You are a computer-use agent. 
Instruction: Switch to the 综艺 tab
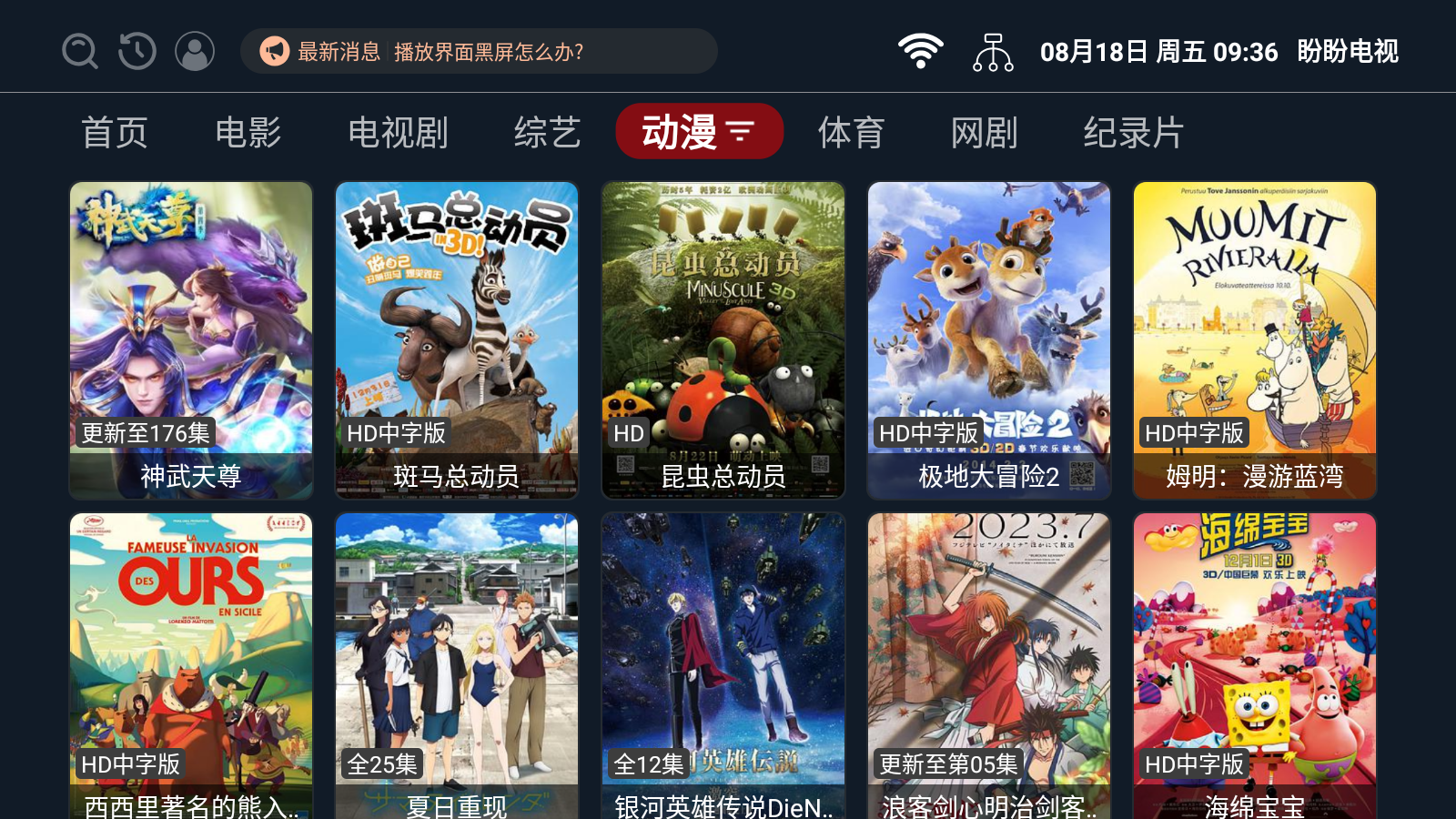(x=547, y=133)
